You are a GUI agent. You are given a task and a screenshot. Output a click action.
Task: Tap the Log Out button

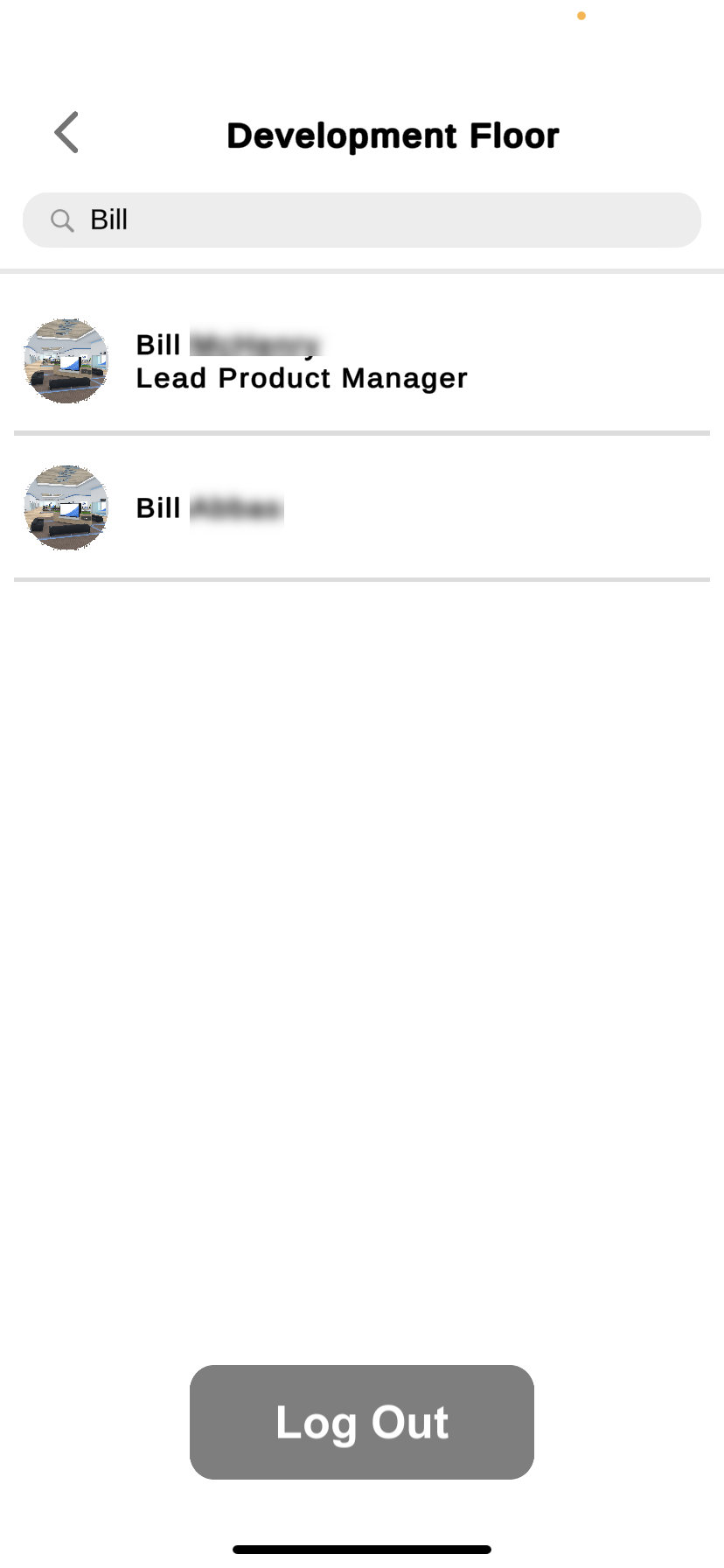click(362, 1422)
